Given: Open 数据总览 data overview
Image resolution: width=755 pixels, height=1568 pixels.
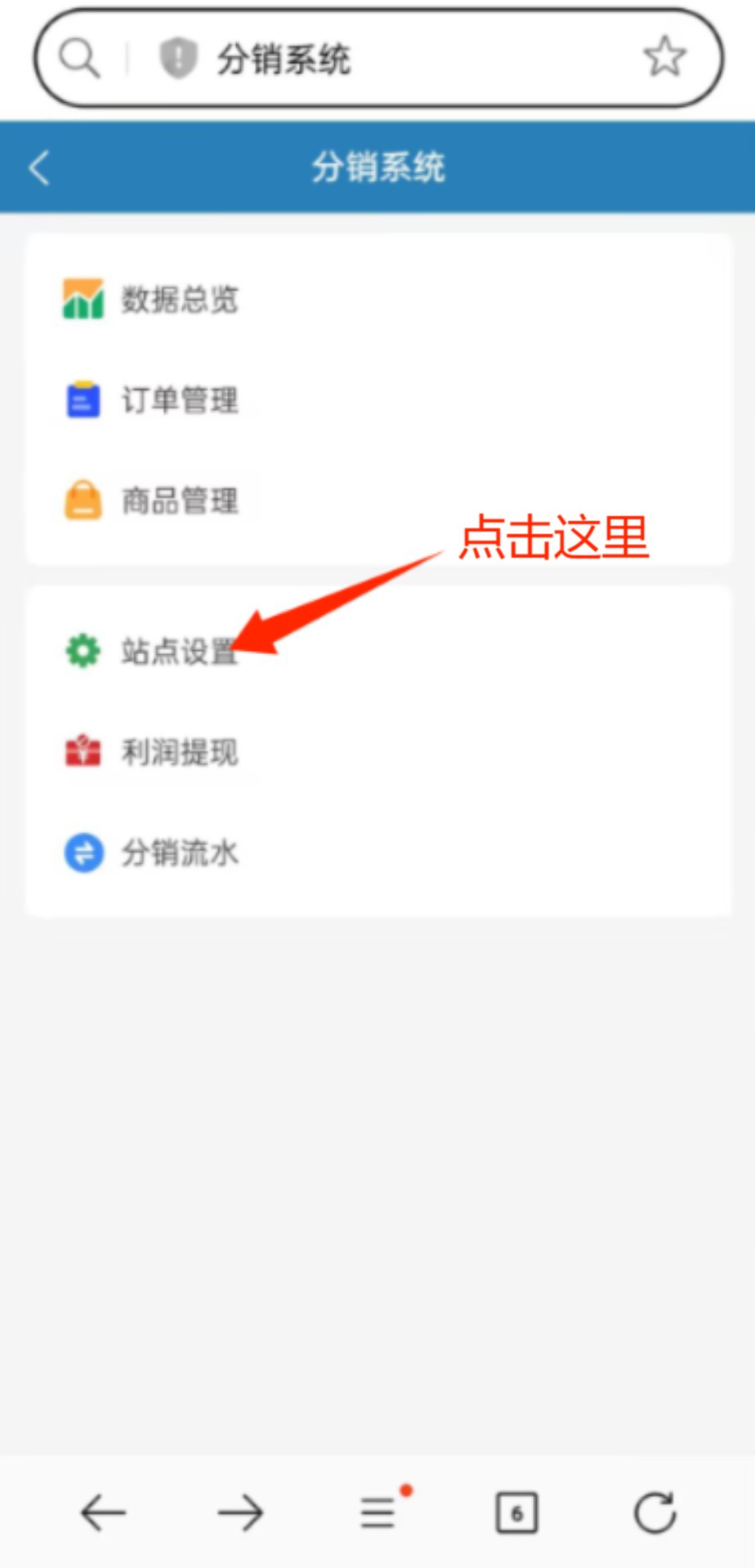Looking at the screenshot, I should [x=378, y=299].
